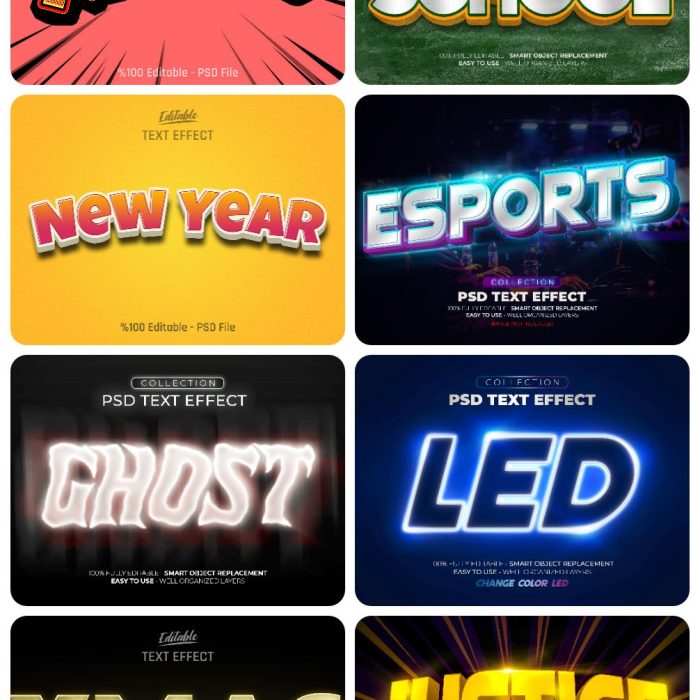Open the yellow Justice text effect tile
This screenshot has height=700, width=700.
pyautogui.click(x=522, y=660)
